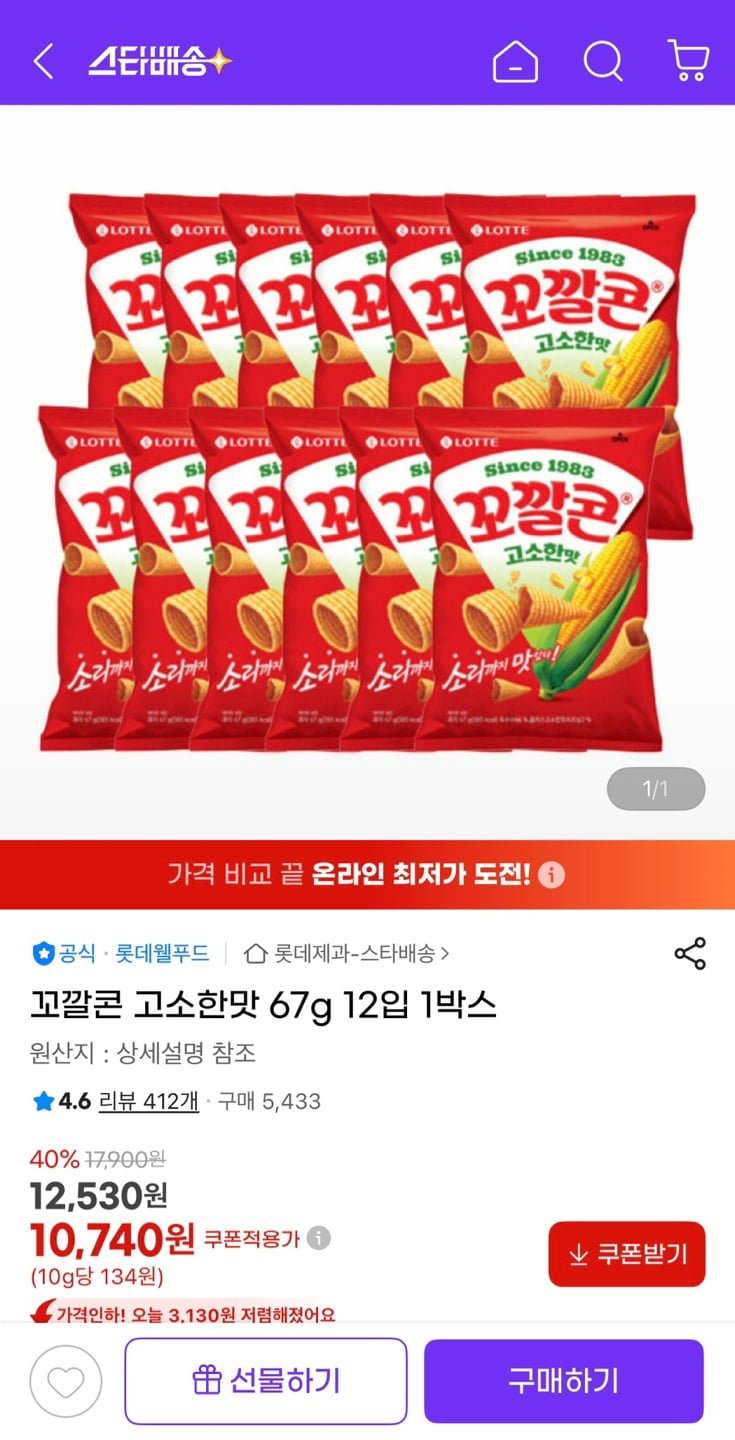Add product to wishlist with heart

click(x=66, y=1382)
